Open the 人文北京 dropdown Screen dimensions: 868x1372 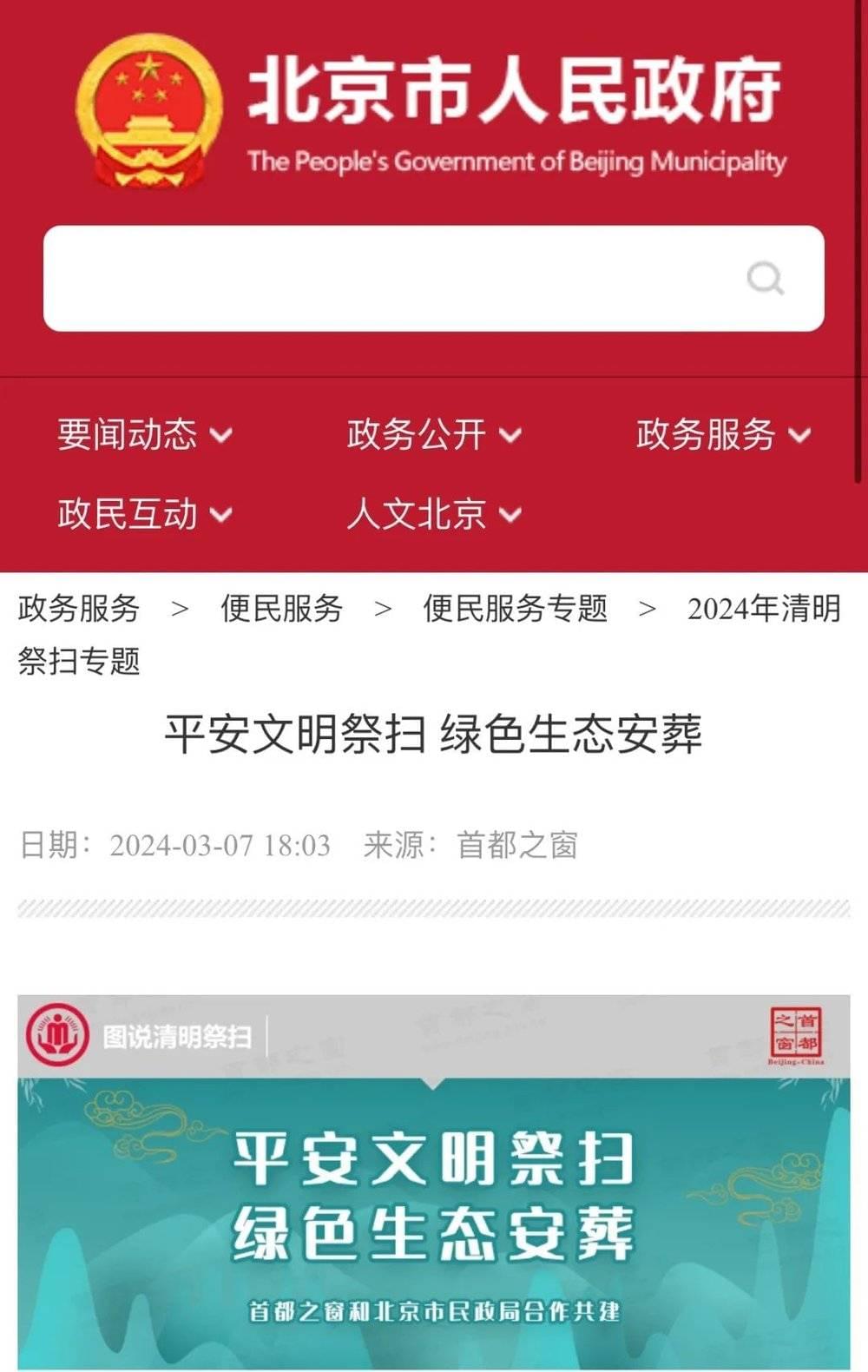434,514
